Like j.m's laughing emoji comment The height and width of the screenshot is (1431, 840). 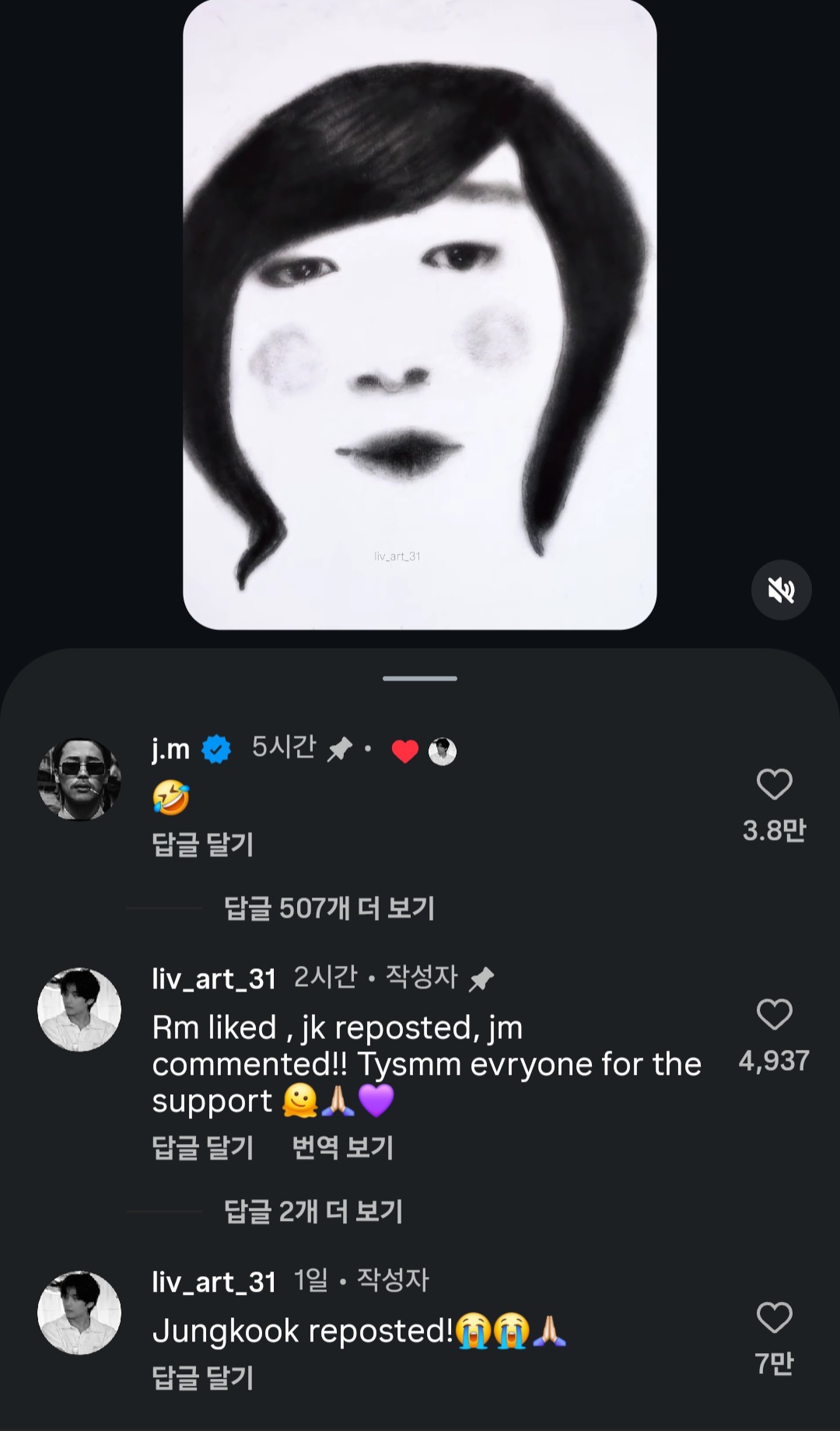pos(774,785)
